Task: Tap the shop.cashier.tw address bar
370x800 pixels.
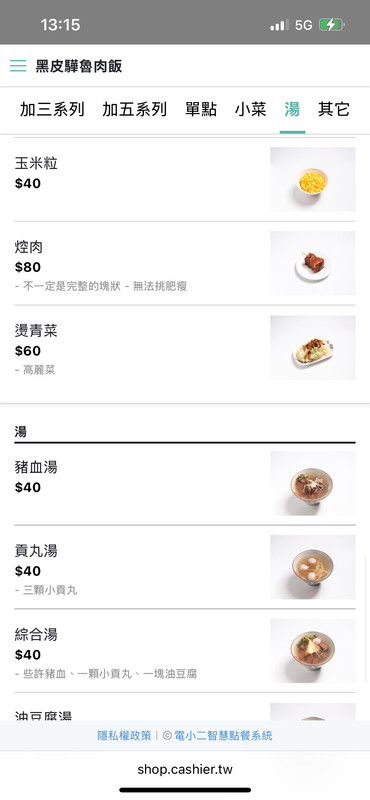Action: (x=185, y=769)
